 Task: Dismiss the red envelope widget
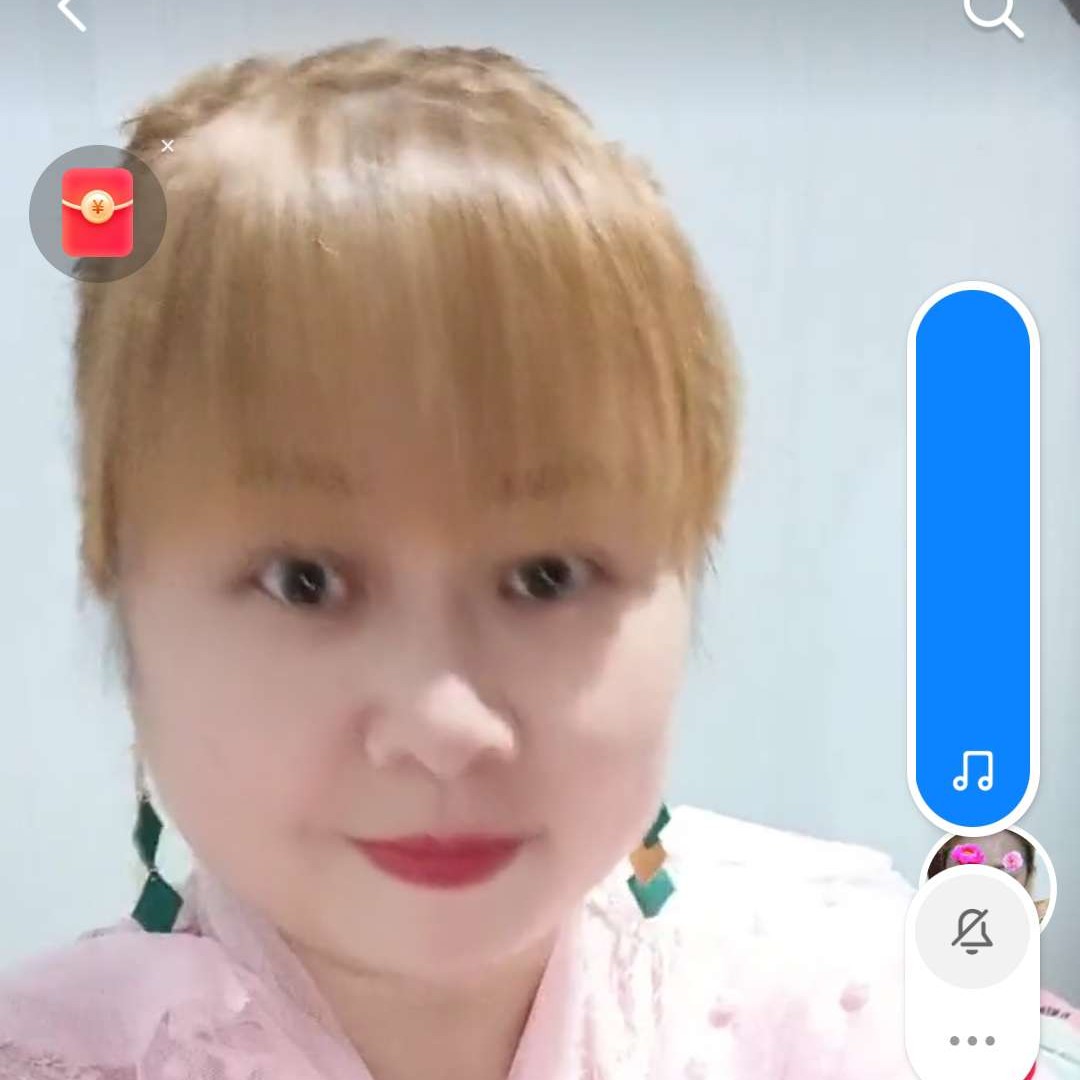tap(167, 146)
